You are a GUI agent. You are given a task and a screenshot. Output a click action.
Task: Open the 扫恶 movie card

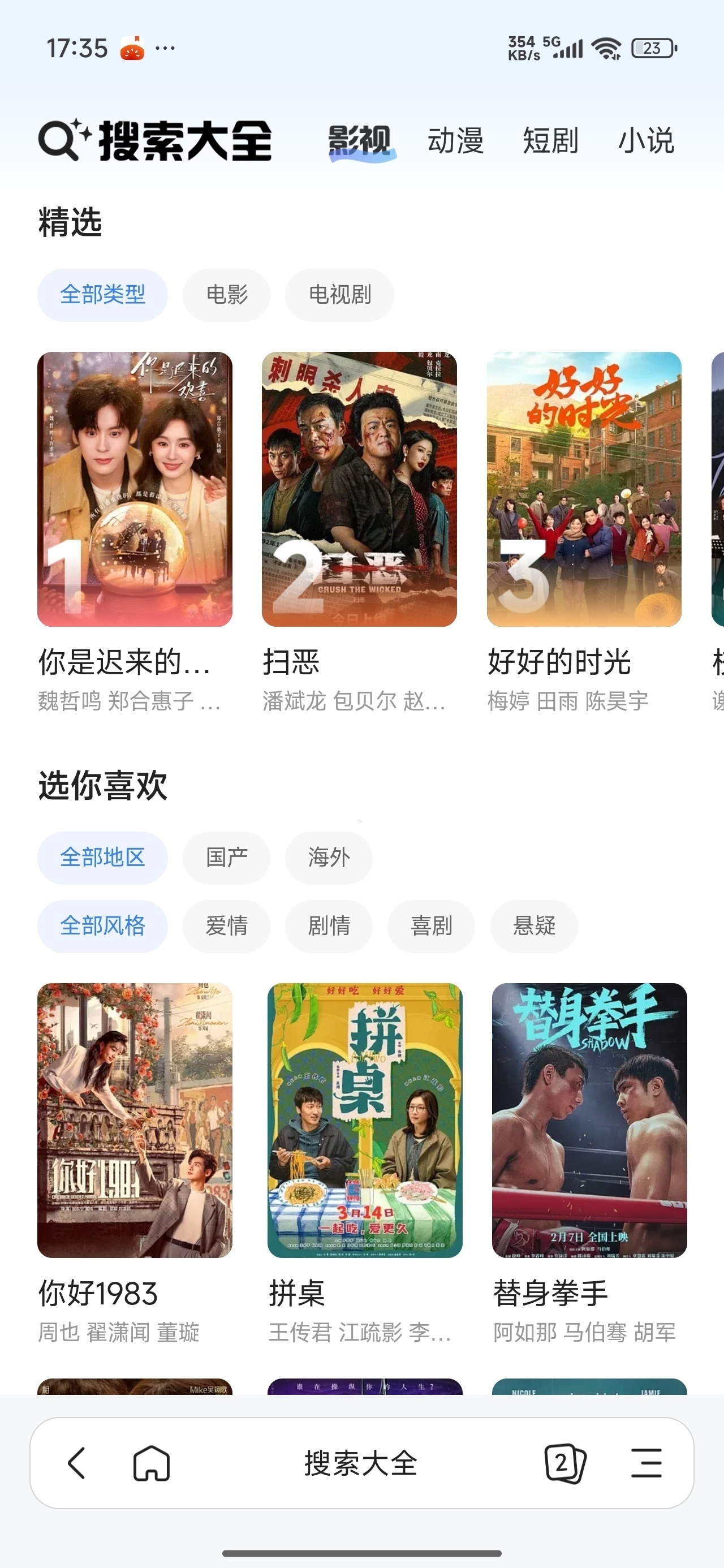click(359, 489)
